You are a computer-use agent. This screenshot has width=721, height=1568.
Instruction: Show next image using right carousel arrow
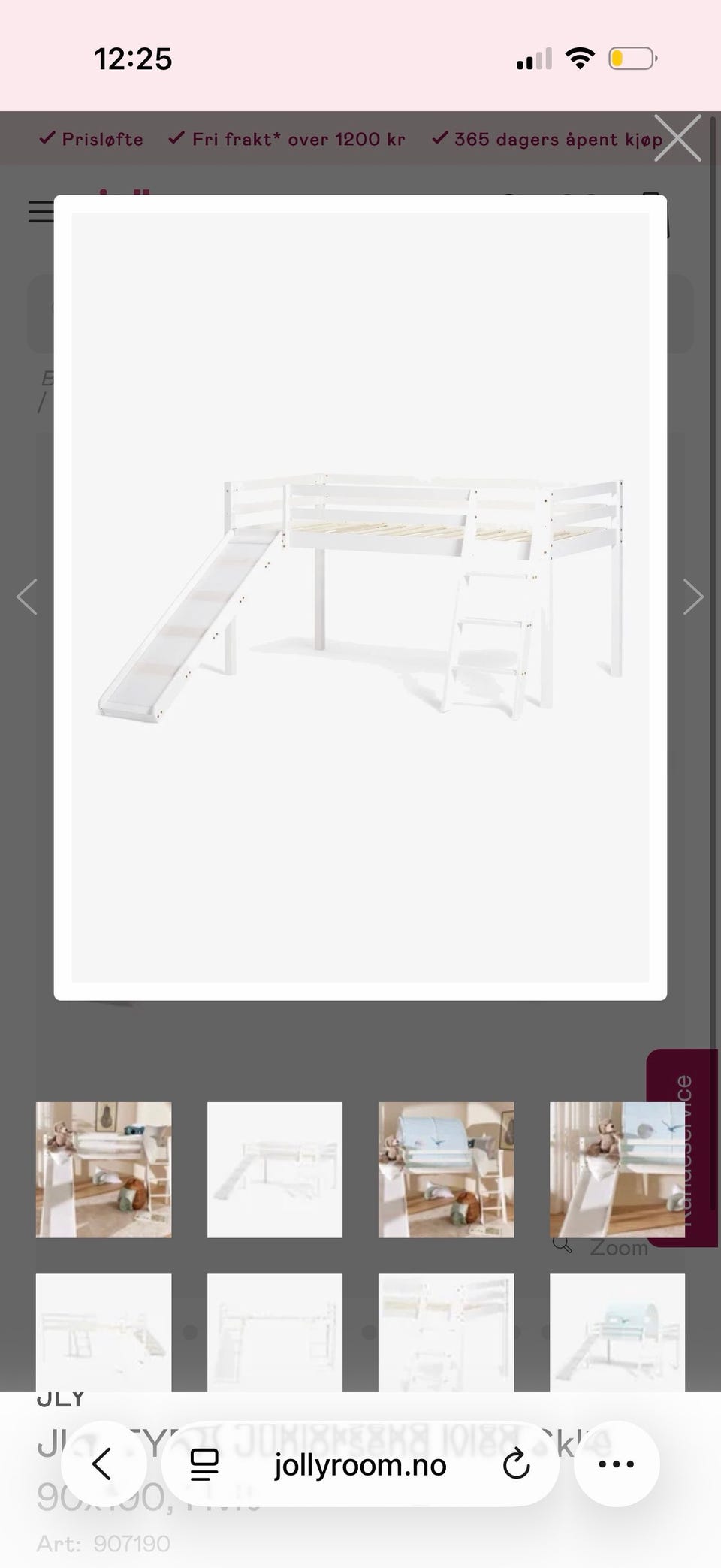694,596
